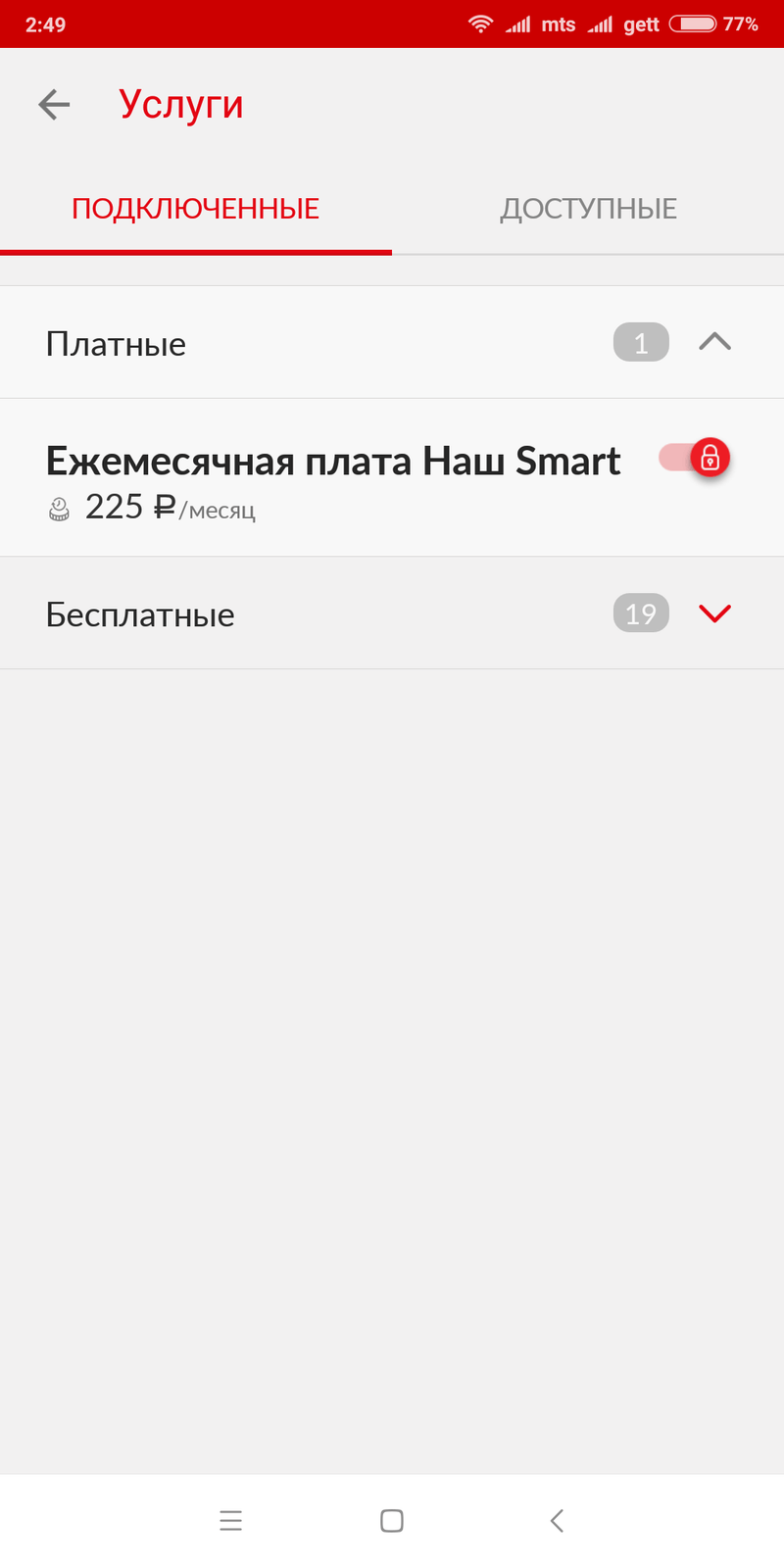The image size is (784, 1568).
Task: Select the ПОДКЛЮЧЕННЫЕ tab
Action: pos(196,209)
